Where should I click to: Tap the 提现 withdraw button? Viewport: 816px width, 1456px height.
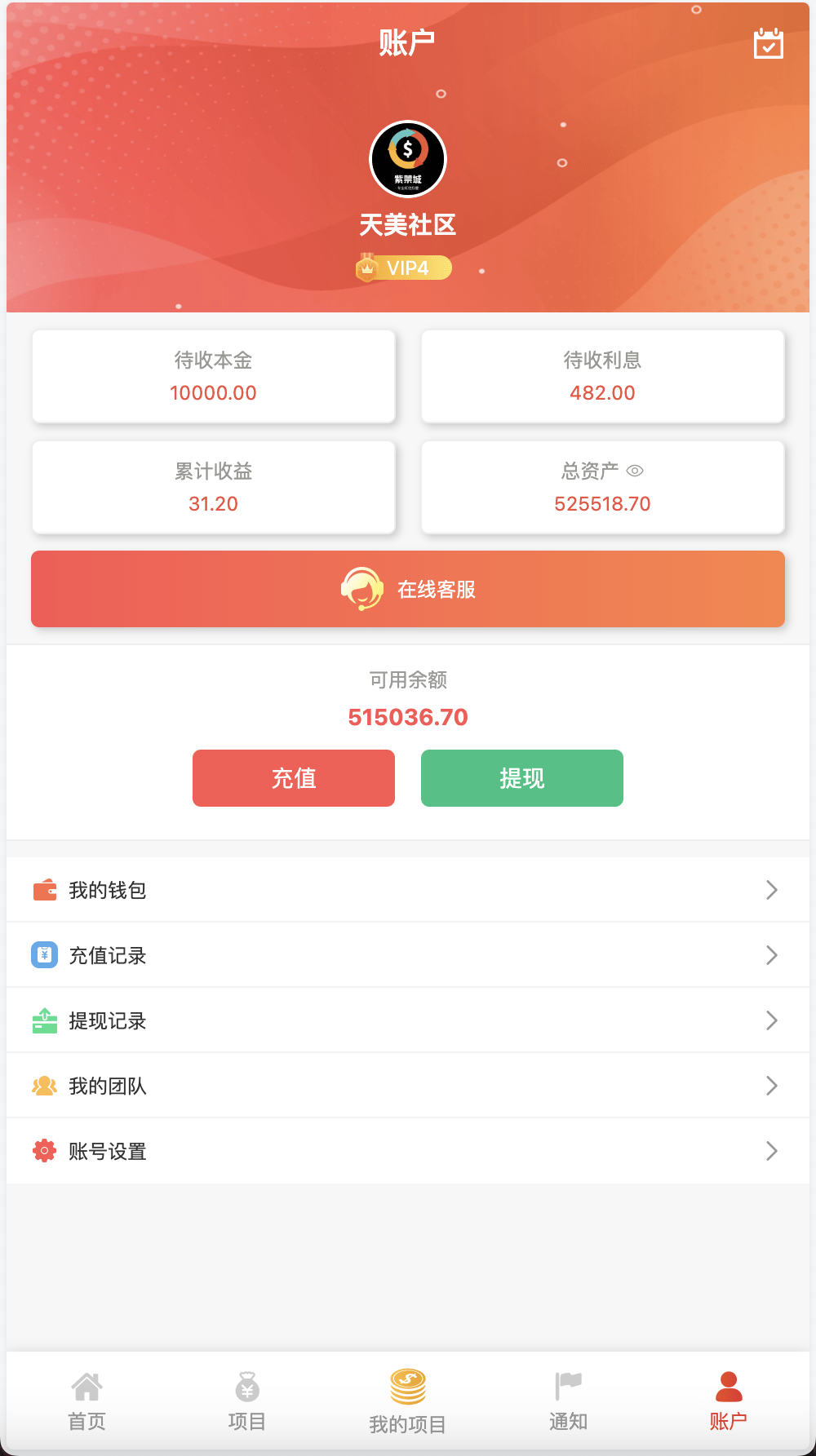tap(522, 778)
